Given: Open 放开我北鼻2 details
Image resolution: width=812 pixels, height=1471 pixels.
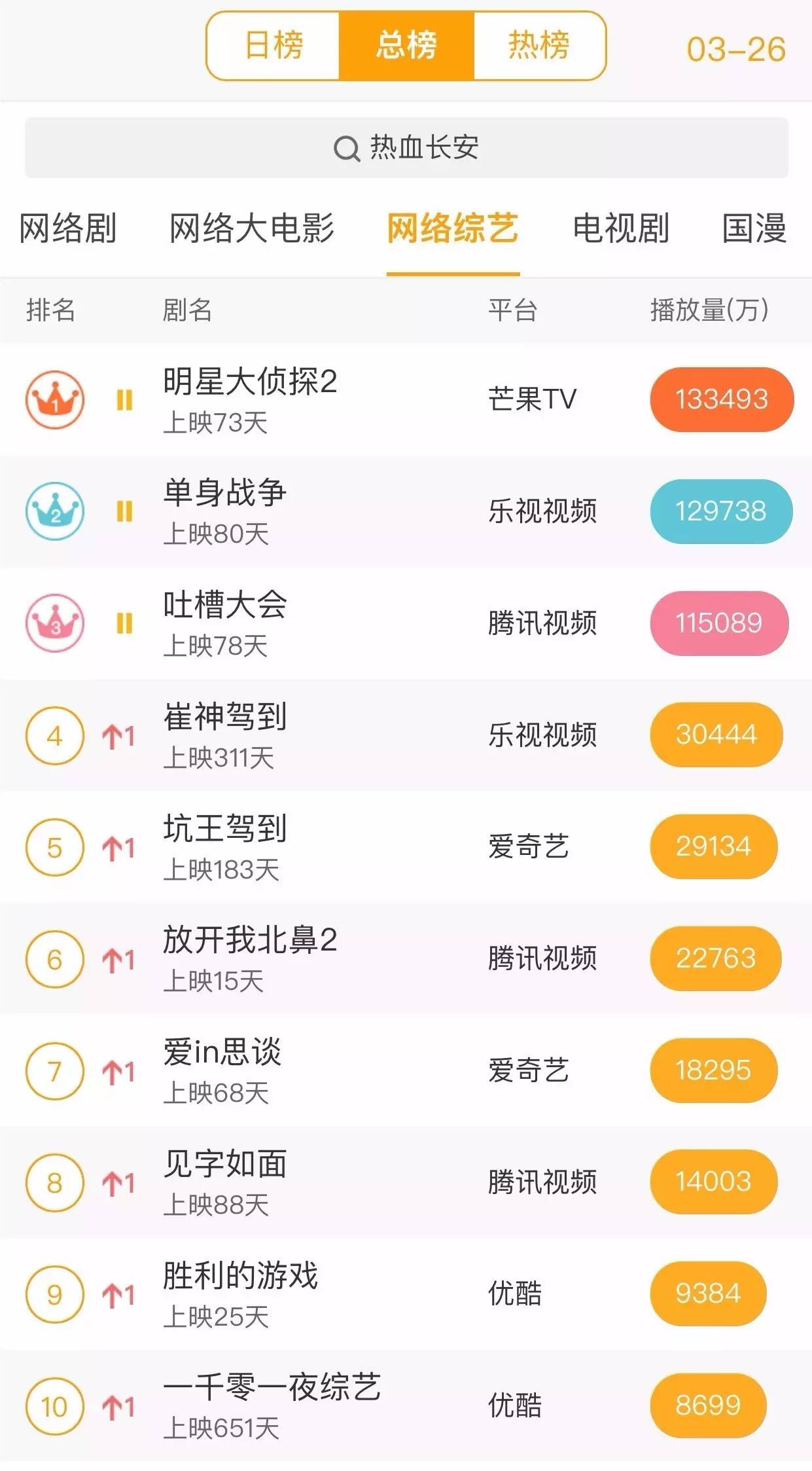Looking at the screenshot, I should pos(406,959).
